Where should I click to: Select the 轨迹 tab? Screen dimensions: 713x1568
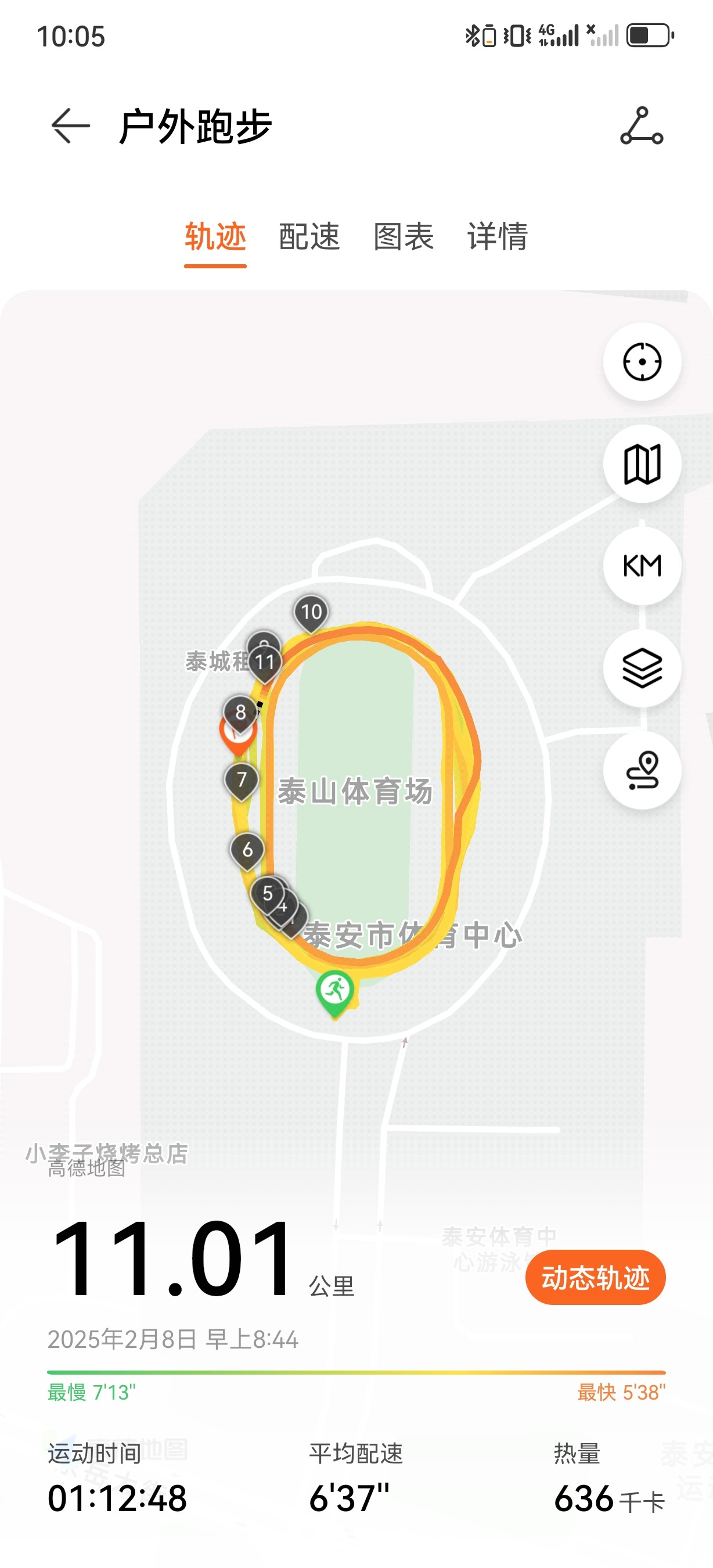click(x=215, y=236)
